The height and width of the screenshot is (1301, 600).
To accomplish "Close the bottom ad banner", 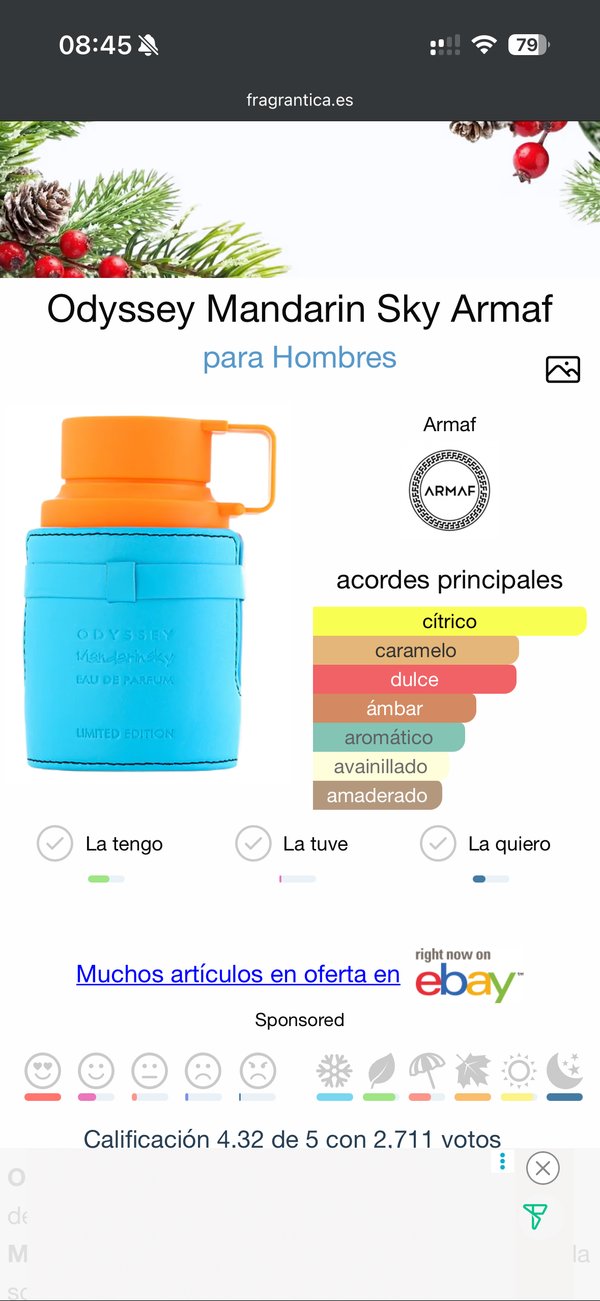I will click(x=542, y=1168).
